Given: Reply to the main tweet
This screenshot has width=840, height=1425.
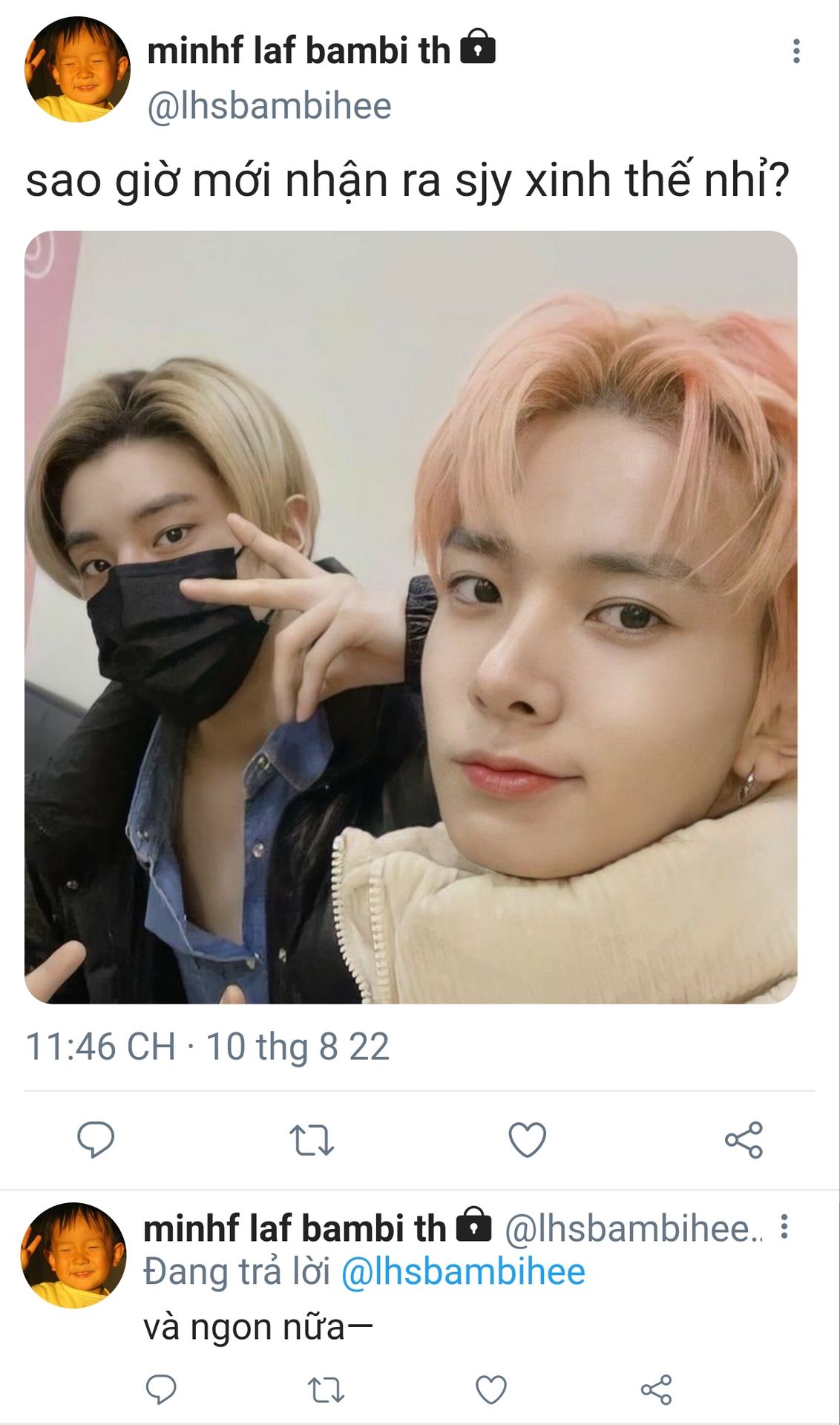Looking at the screenshot, I should [x=96, y=1139].
